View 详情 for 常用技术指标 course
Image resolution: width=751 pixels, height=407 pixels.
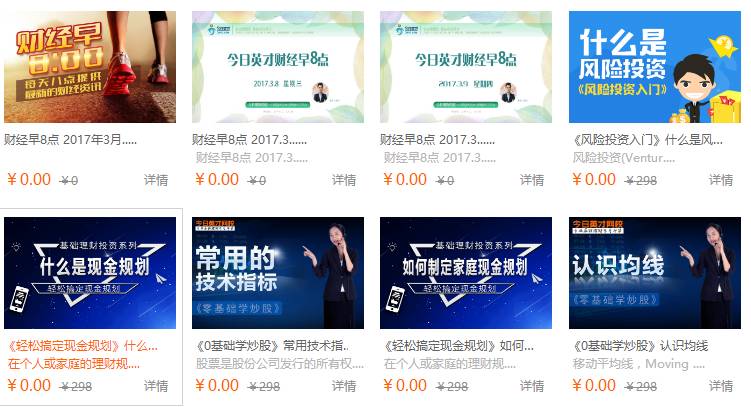(x=344, y=386)
